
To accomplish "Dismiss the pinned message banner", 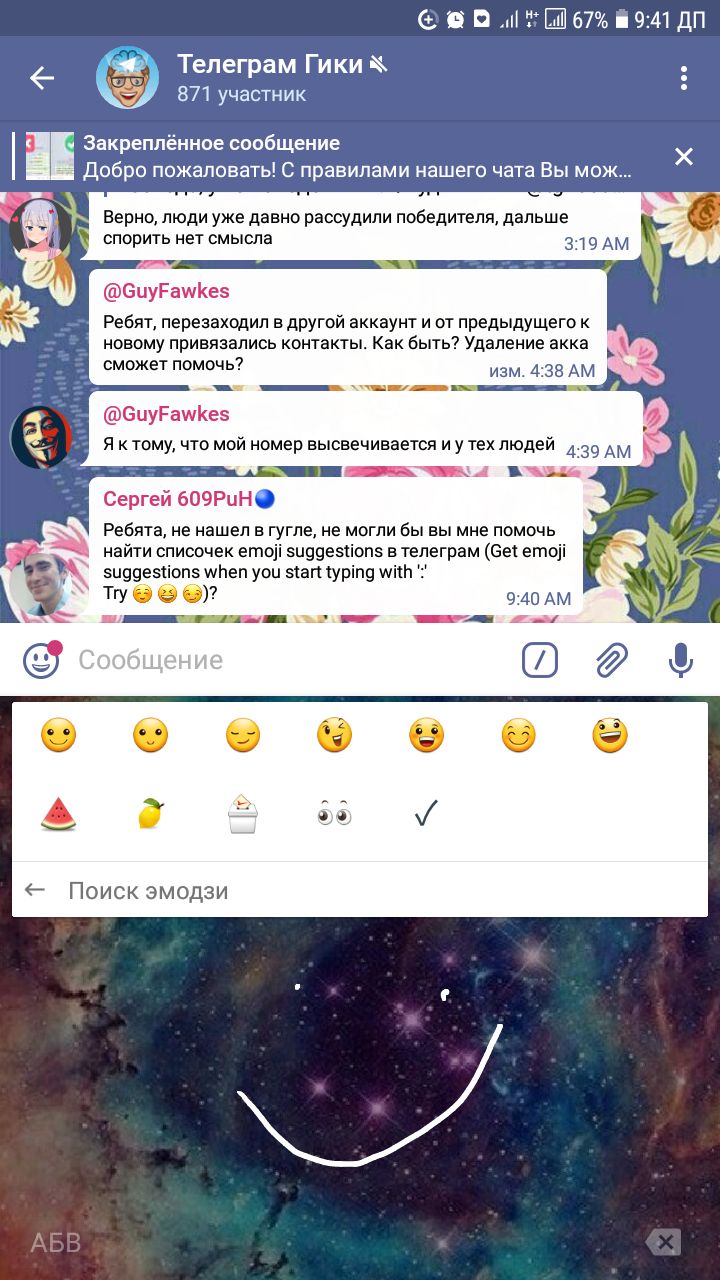I will click(x=684, y=156).
